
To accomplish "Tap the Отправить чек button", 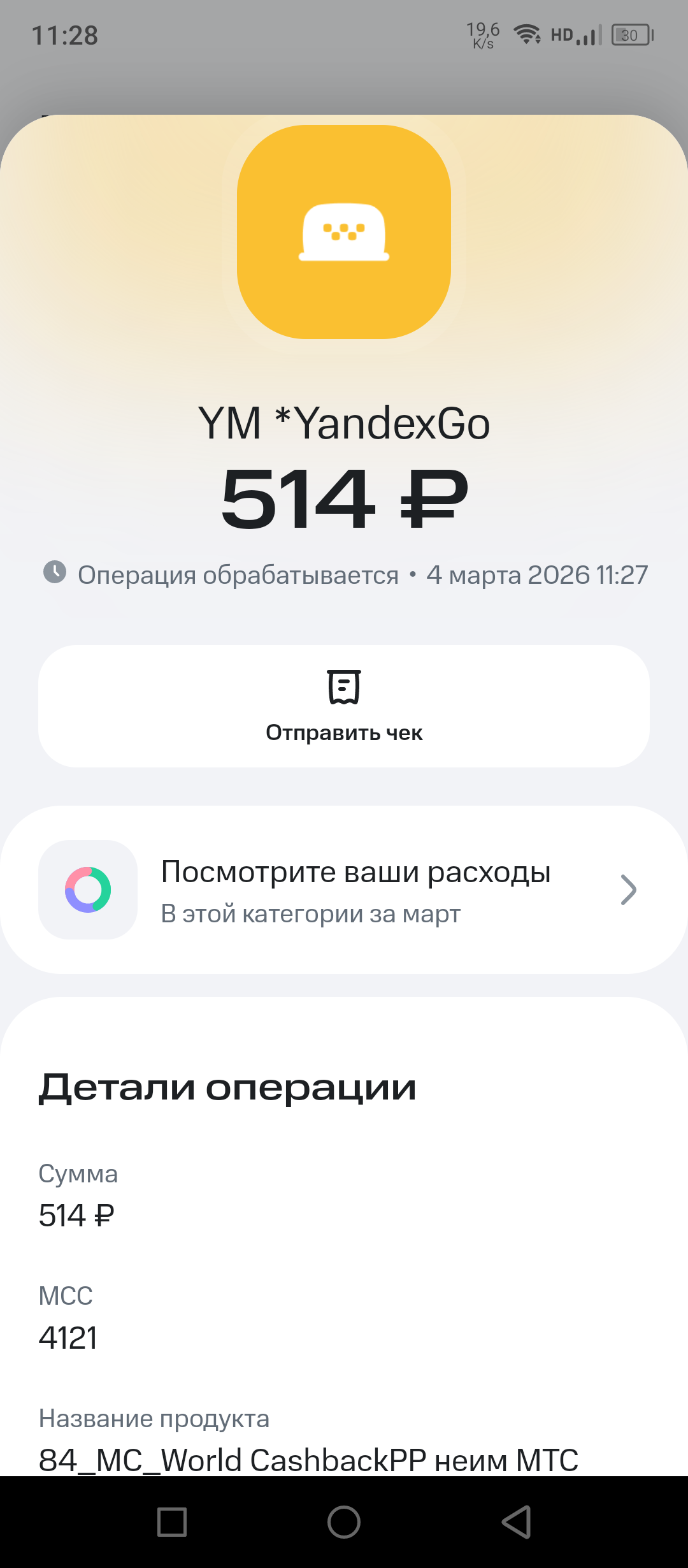I will (x=344, y=706).
